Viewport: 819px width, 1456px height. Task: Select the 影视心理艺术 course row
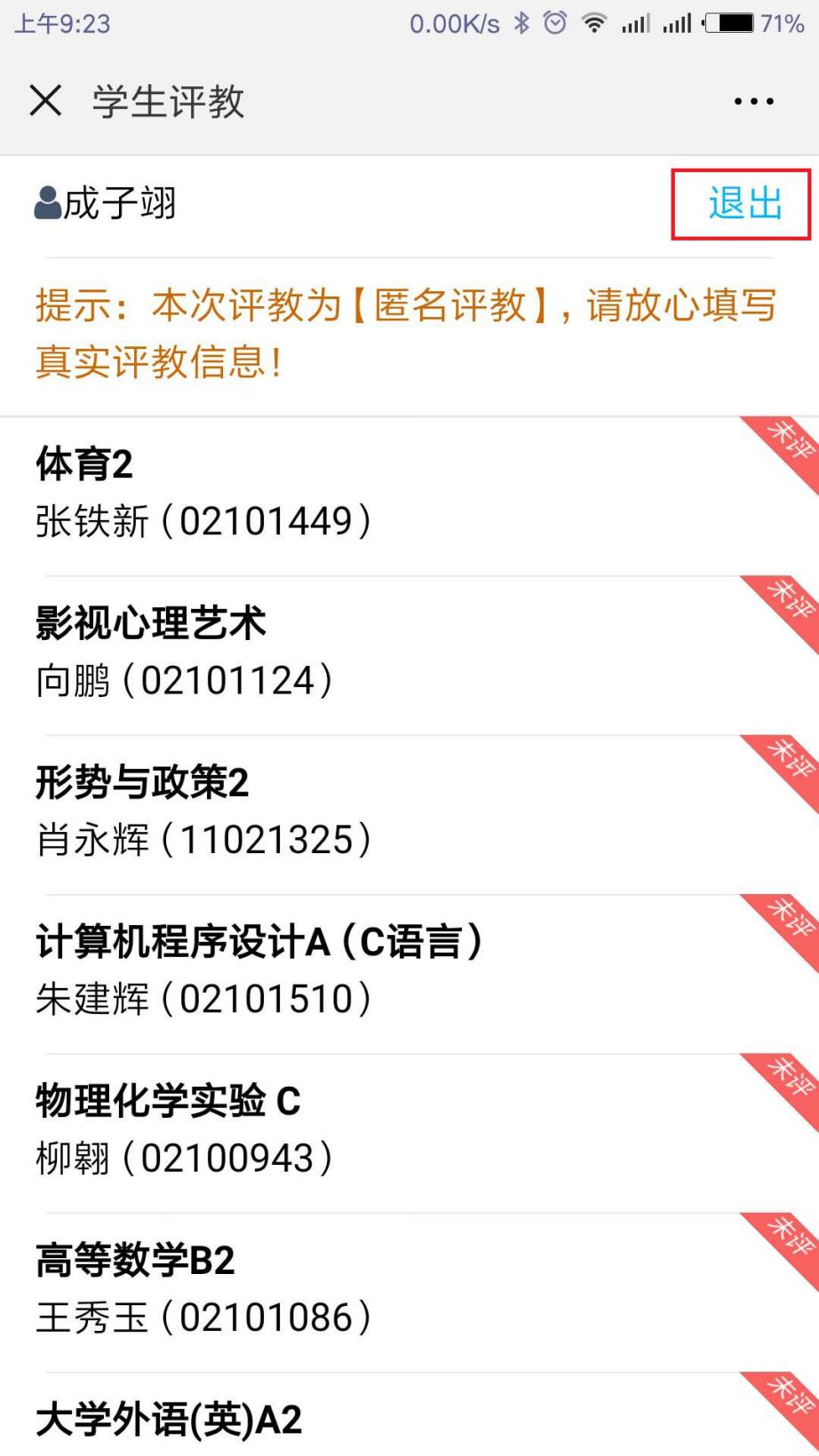pos(355,653)
